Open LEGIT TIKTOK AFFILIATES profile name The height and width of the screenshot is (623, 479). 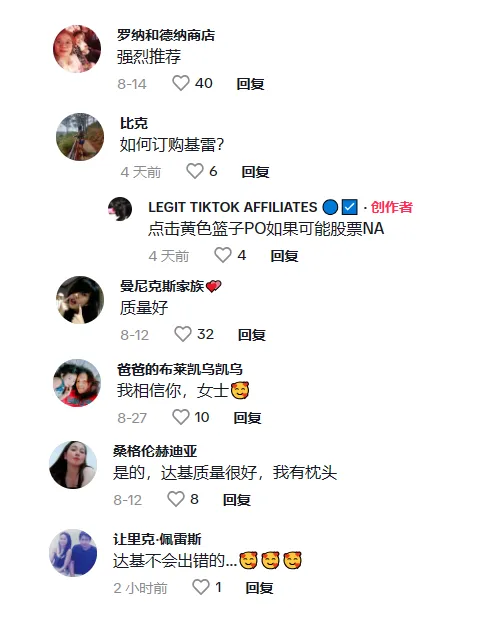[x=233, y=207]
